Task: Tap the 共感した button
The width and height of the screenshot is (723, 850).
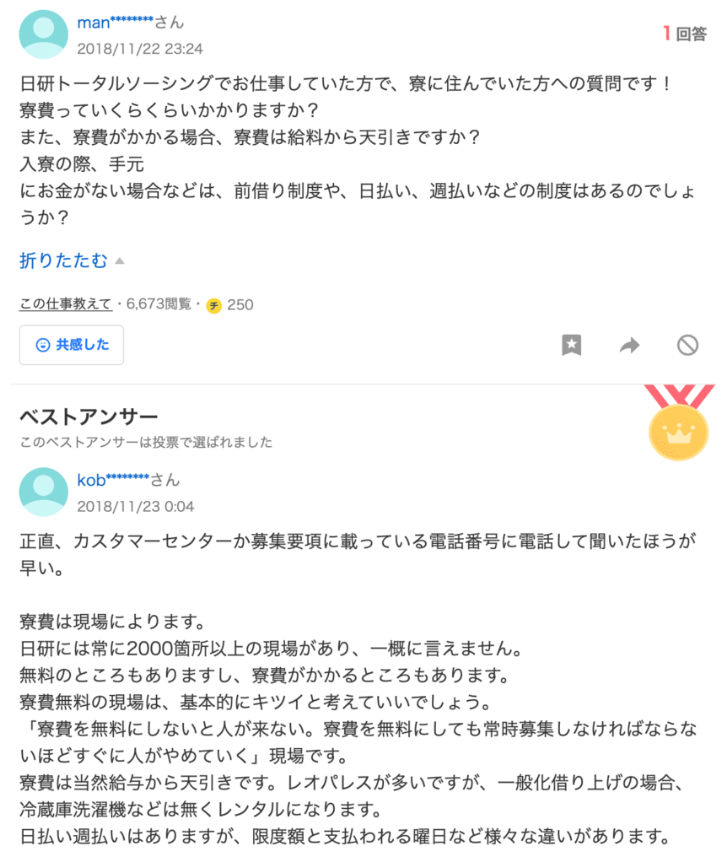Action: pyautogui.click(x=72, y=345)
